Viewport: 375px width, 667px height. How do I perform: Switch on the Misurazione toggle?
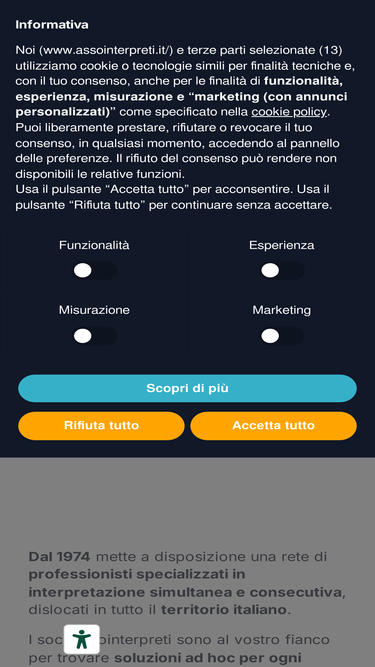pyautogui.click(x=94, y=336)
